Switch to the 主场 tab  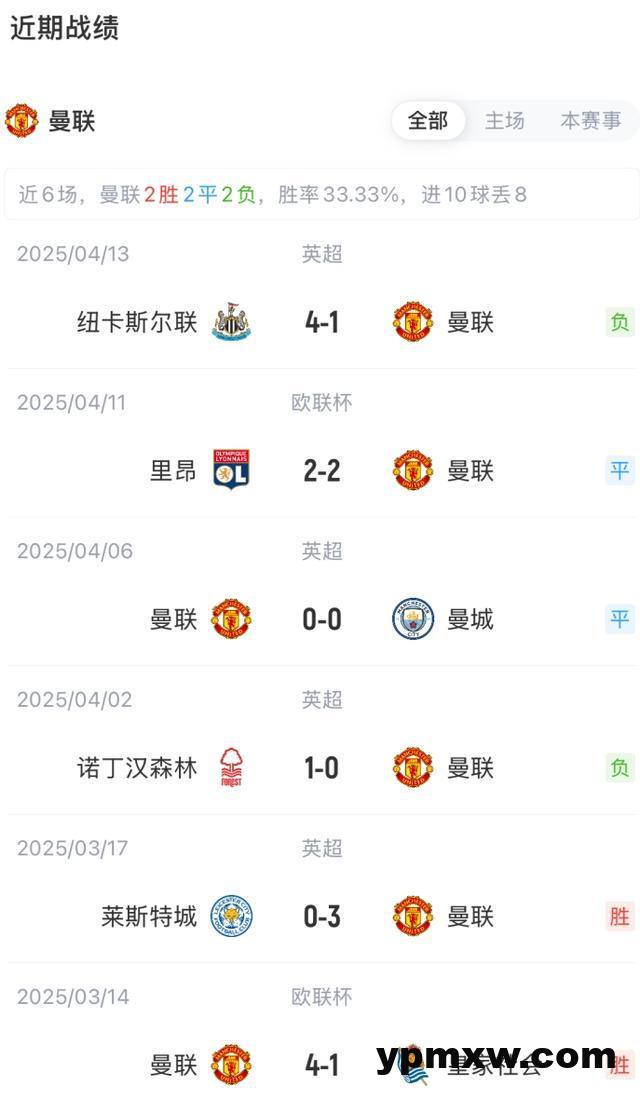coord(505,121)
